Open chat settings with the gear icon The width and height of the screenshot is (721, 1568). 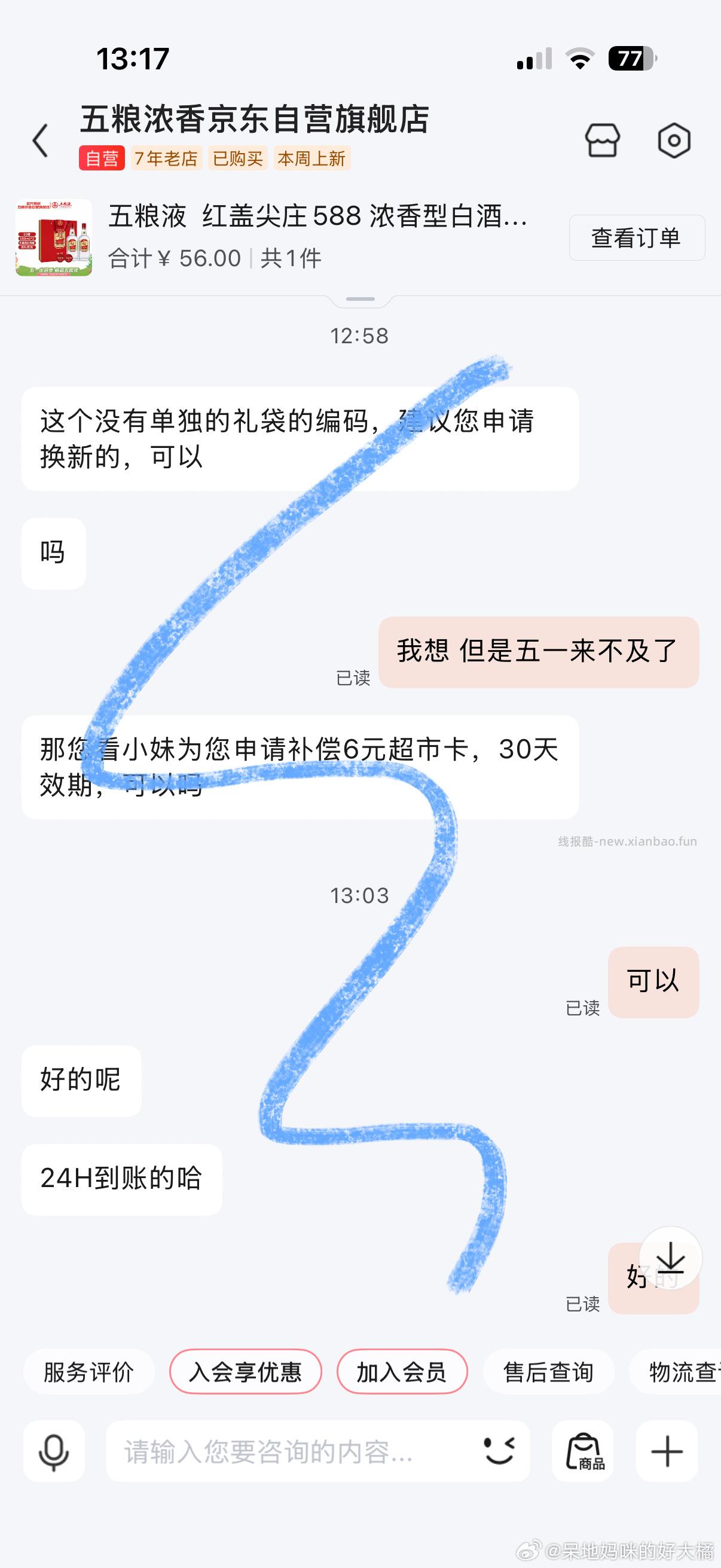676,139
